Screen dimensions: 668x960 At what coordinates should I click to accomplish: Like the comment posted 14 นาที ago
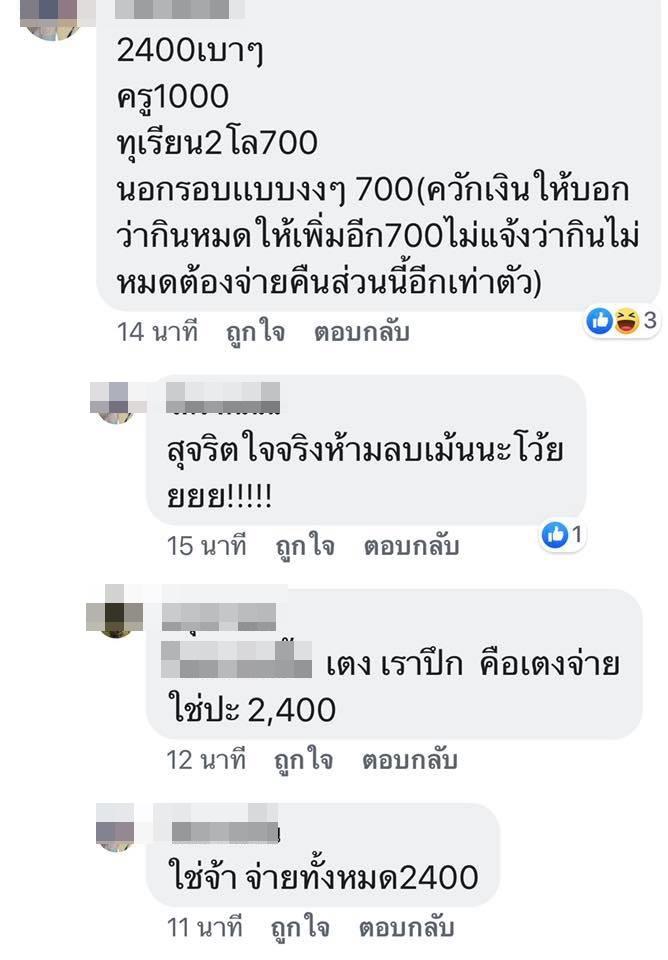(x=256, y=332)
